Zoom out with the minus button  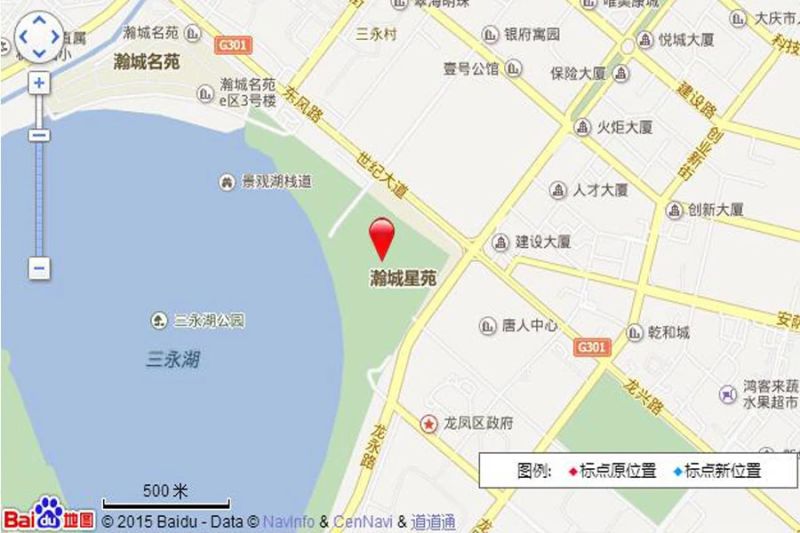(x=39, y=268)
